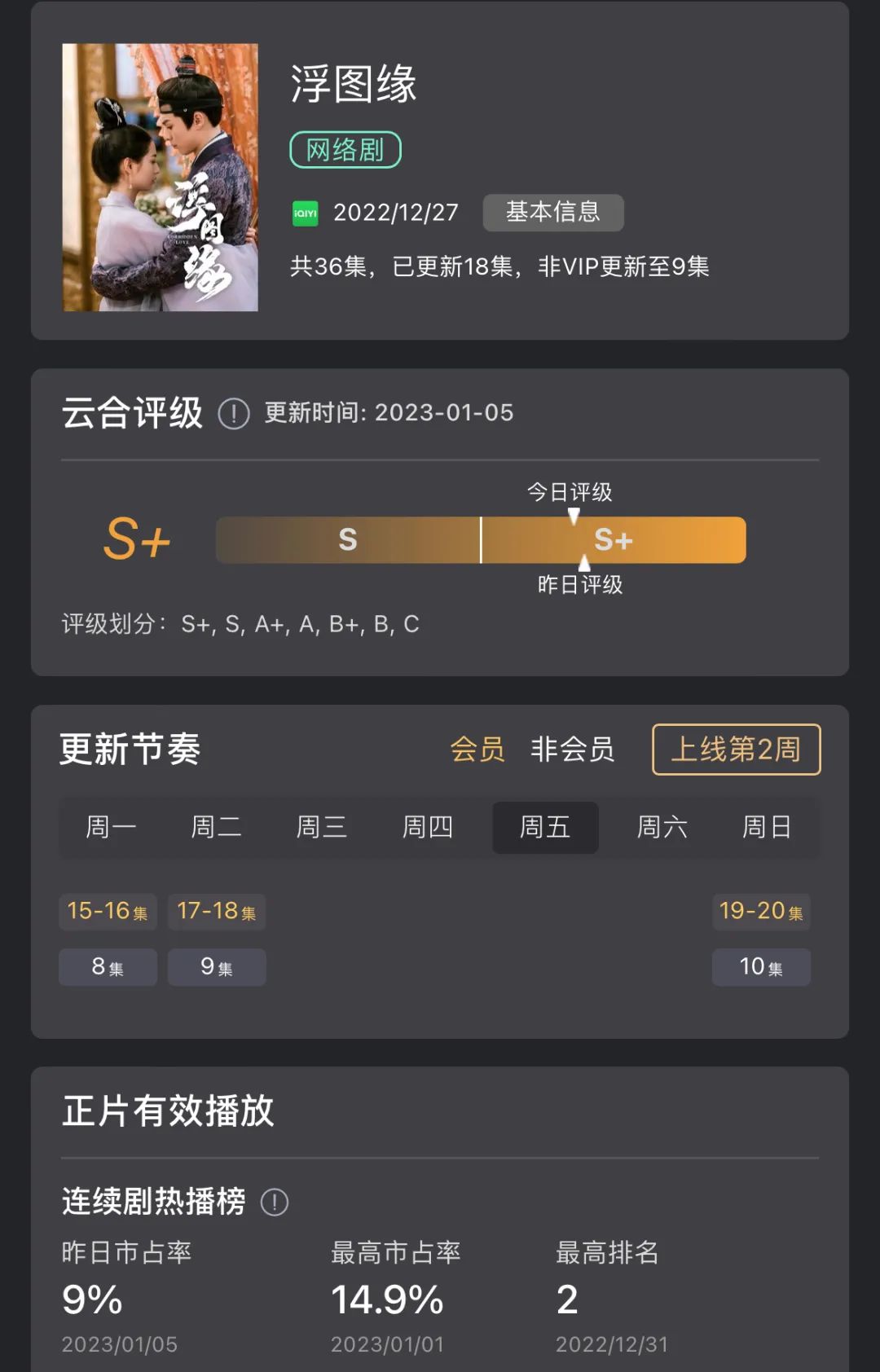Tap the info icon beside 连续剧热播榜
Screen dimensions: 880x1372
pyautogui.click(x=275, y=1202)
